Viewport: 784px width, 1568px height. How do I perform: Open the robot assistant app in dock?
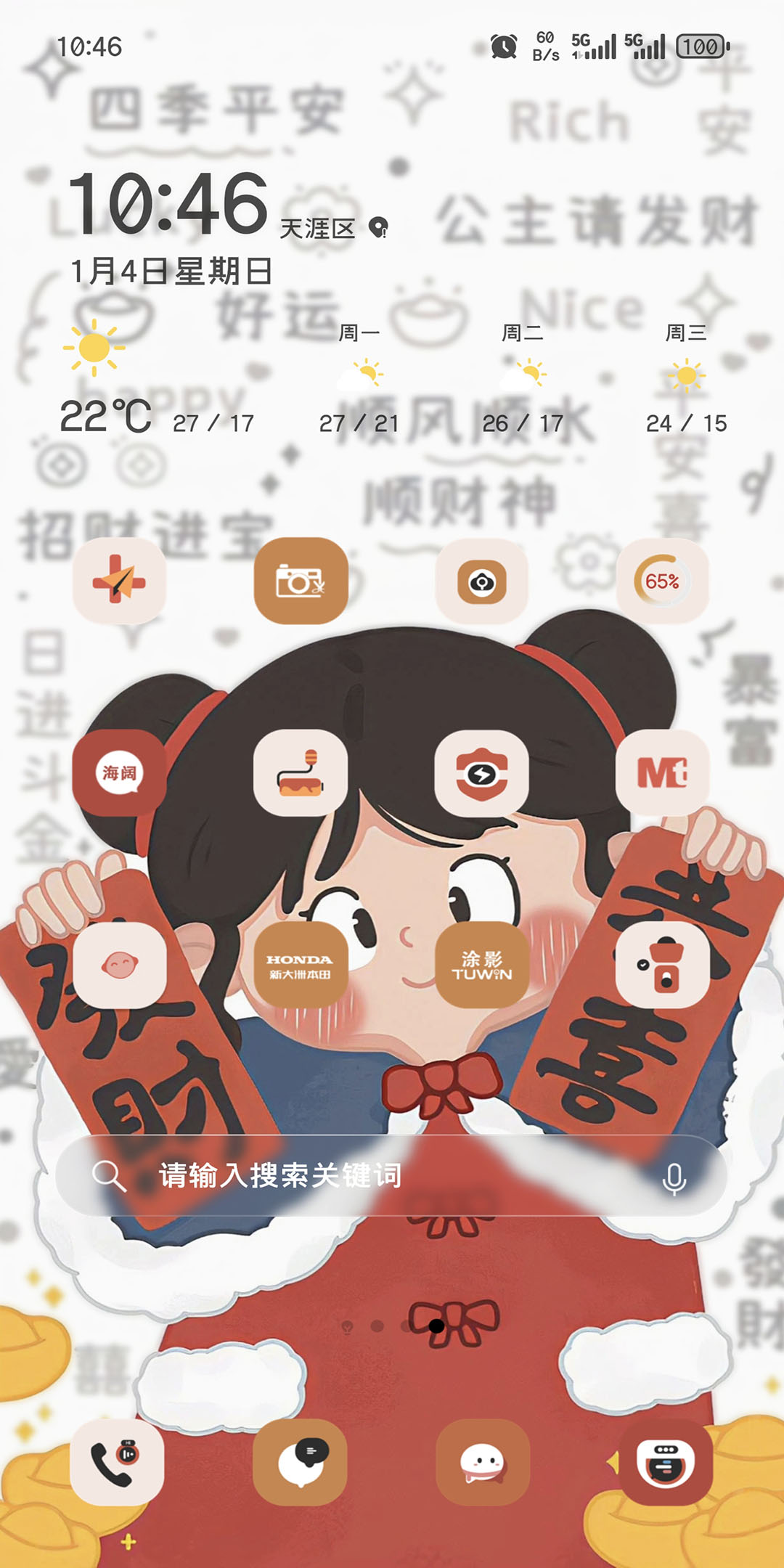pyautogui.click(x=665, y=1463)
